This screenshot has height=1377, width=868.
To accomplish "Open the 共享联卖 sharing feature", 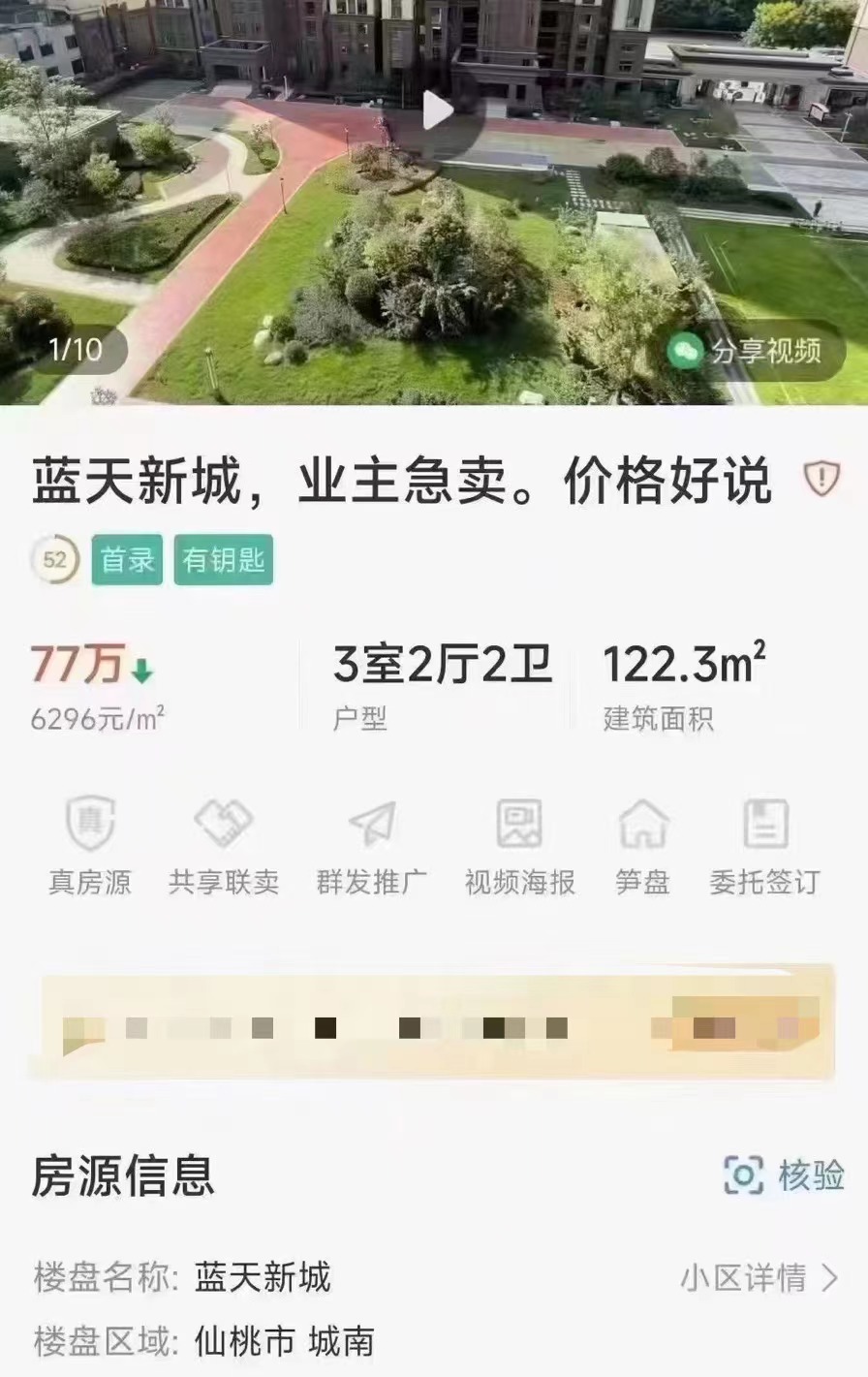I will [225, 829].
